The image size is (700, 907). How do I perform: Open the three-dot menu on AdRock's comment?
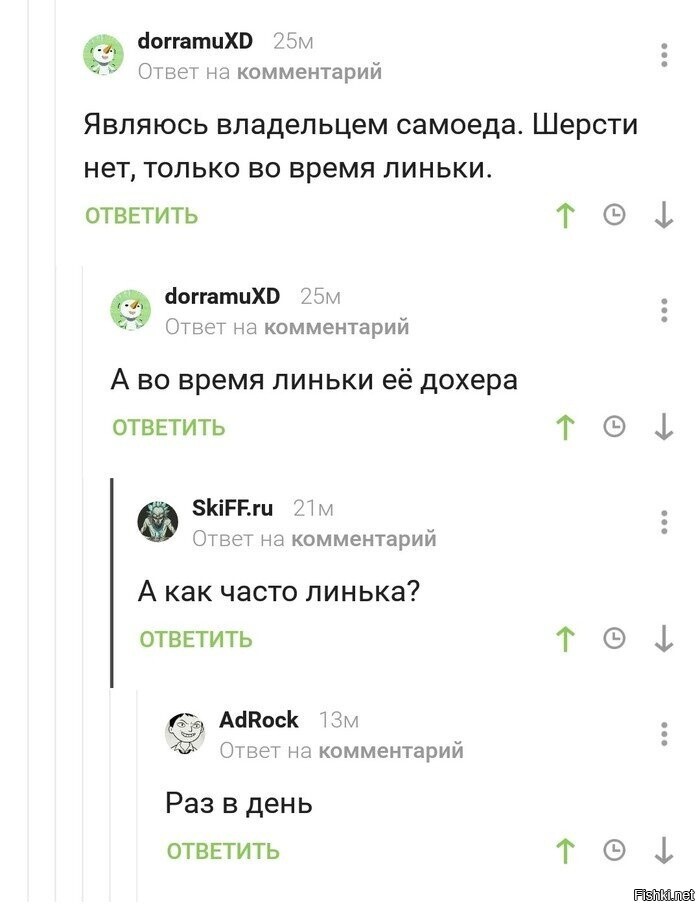click(x=664, y=734)
